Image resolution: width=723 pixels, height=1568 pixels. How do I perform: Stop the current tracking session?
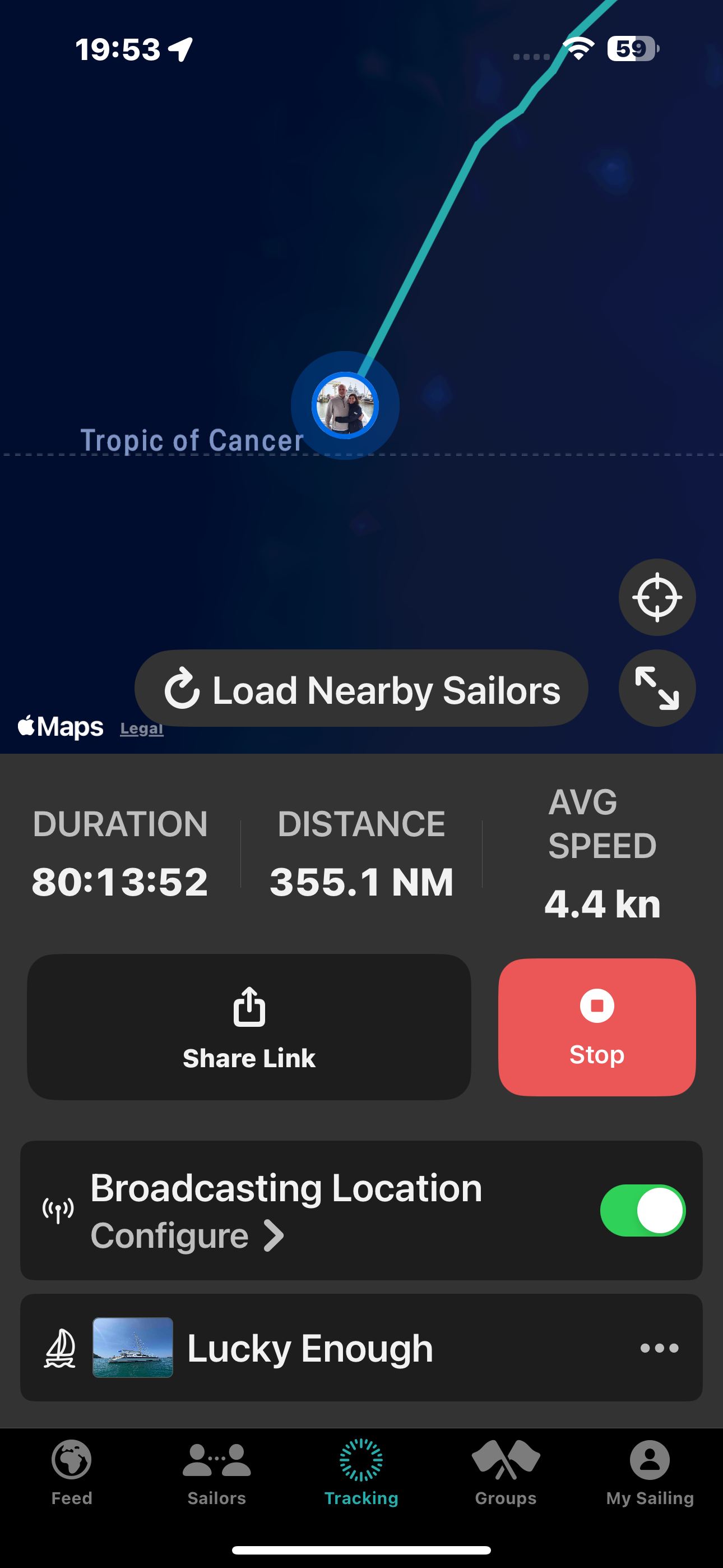click(596, 1027)
